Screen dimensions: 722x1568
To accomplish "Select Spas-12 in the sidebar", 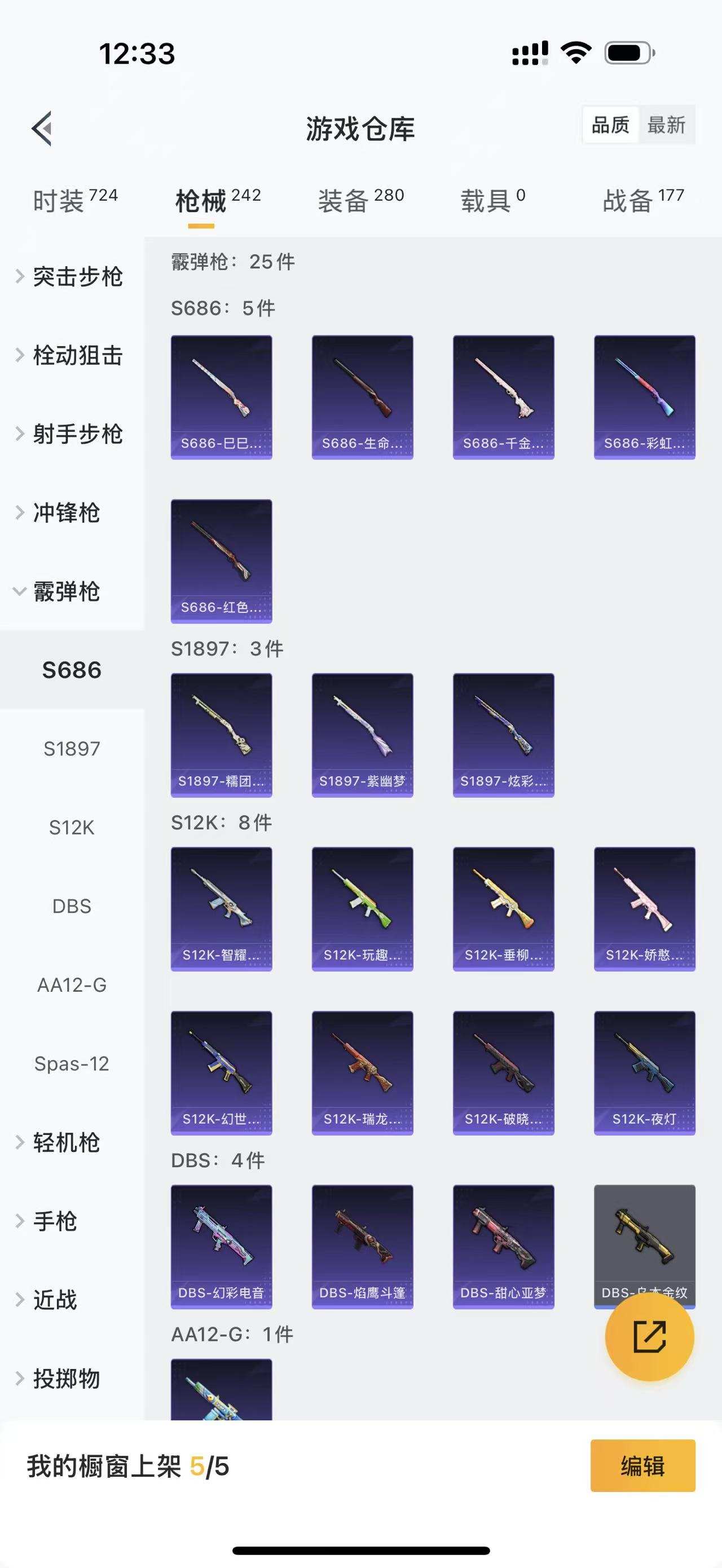I will pos(71,1063).
